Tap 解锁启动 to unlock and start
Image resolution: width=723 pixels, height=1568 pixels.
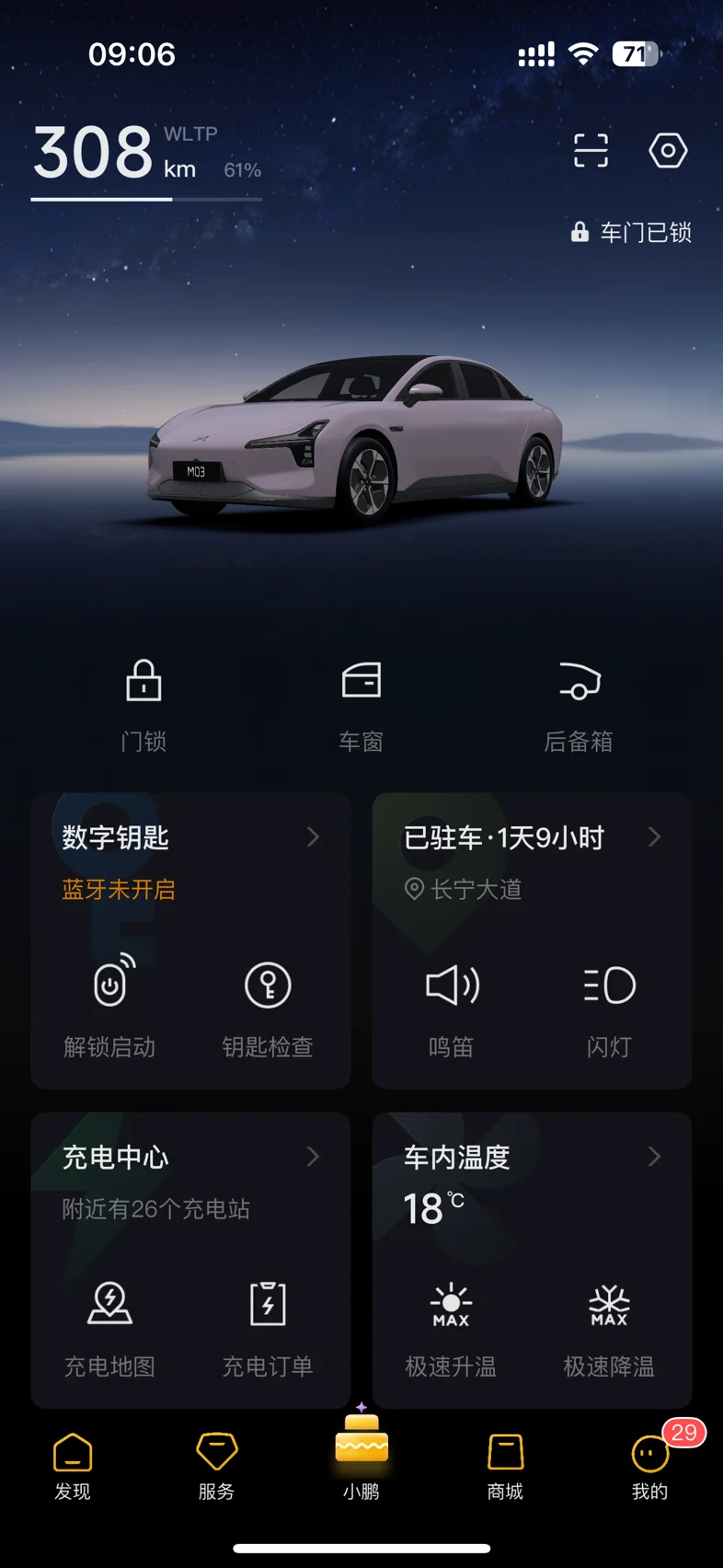pos(110,1006)
